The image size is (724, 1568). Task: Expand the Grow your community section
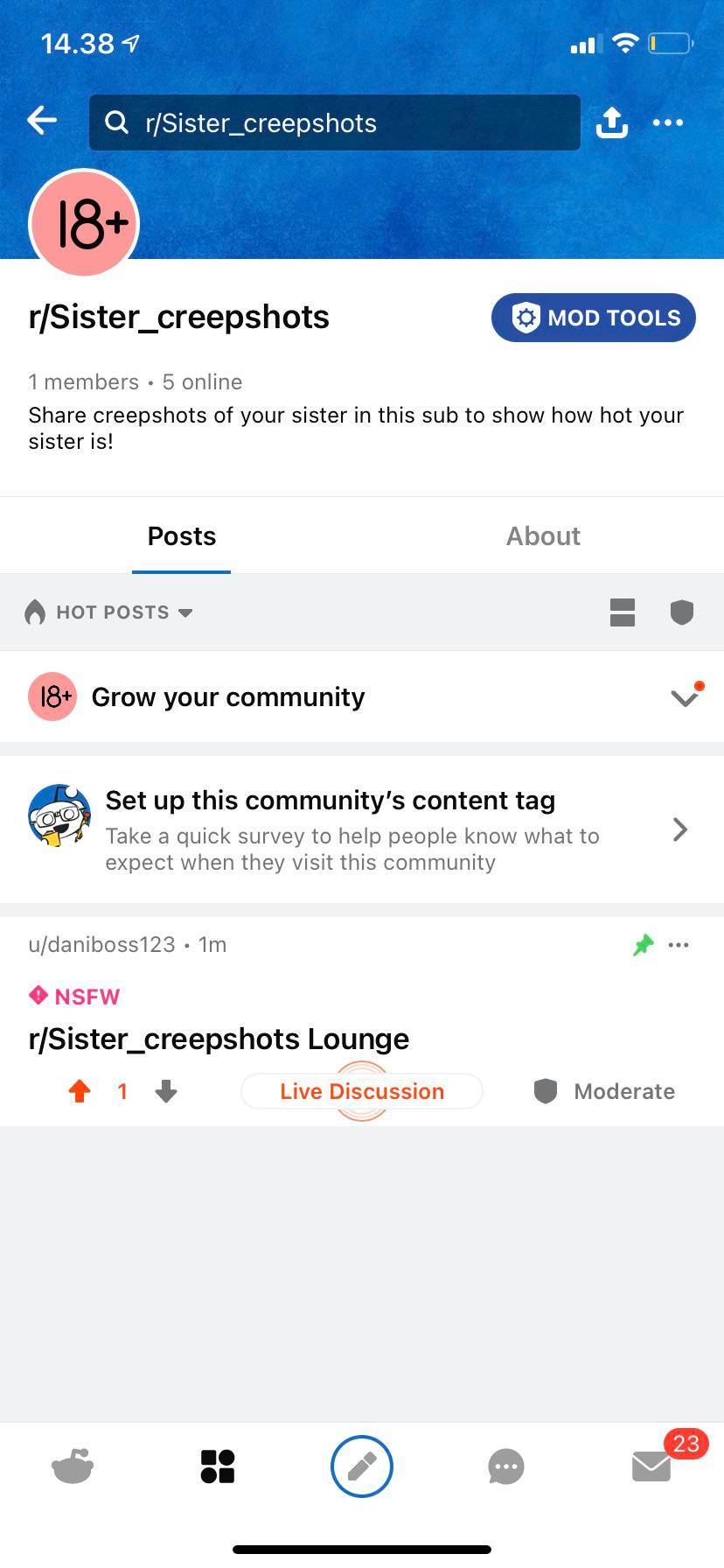[685, 697]
